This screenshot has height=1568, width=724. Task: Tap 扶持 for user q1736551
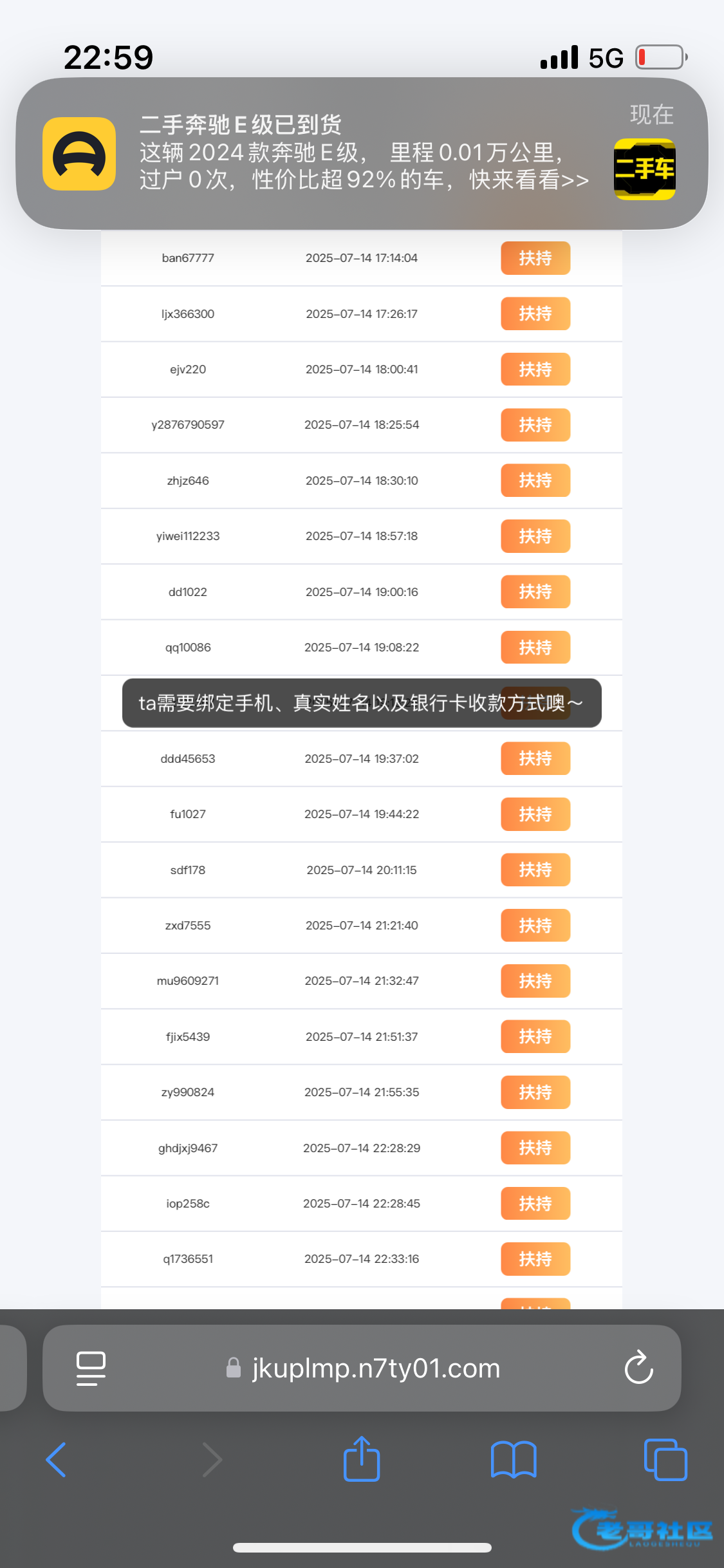point(535,1259)
